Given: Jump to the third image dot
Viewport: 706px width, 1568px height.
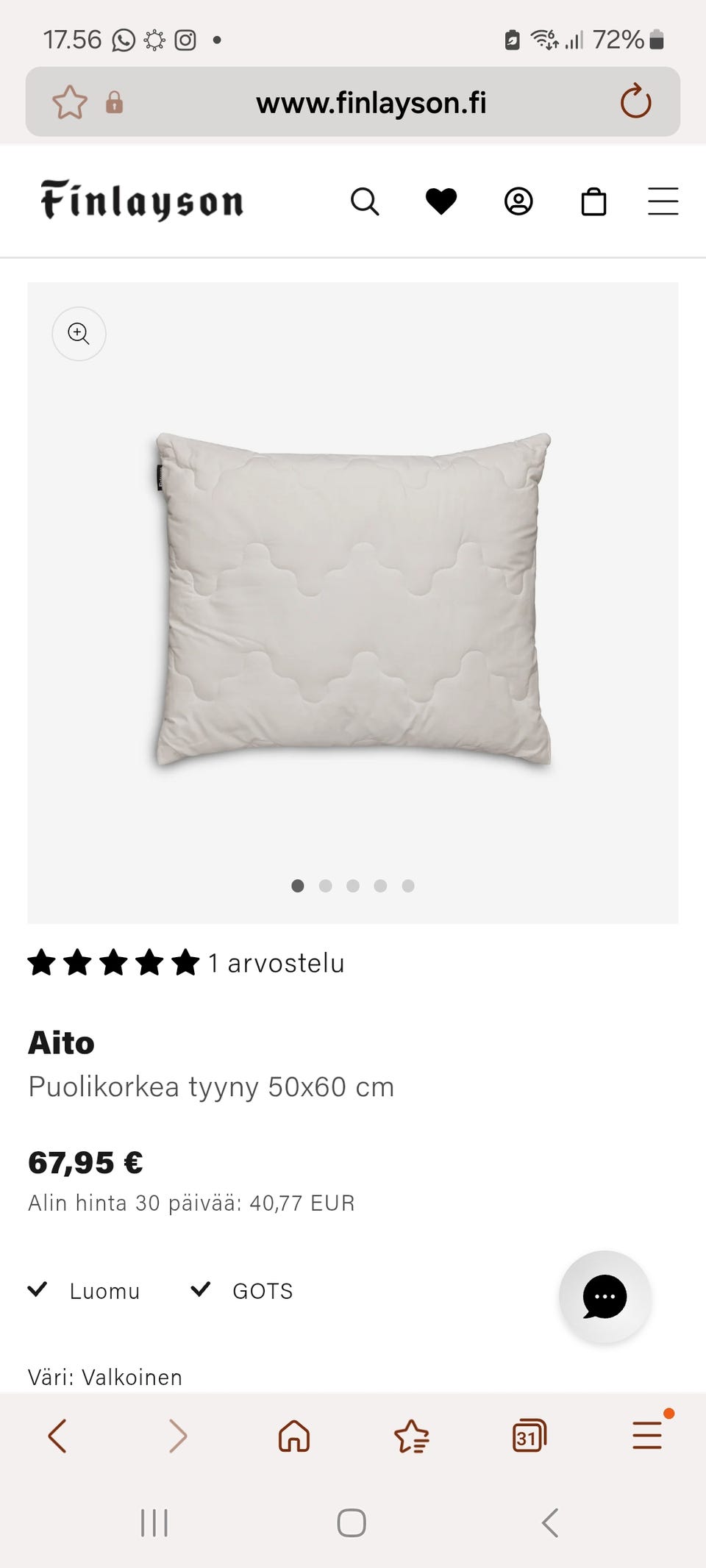Looking at the screenshot, I should coord(353,886).
